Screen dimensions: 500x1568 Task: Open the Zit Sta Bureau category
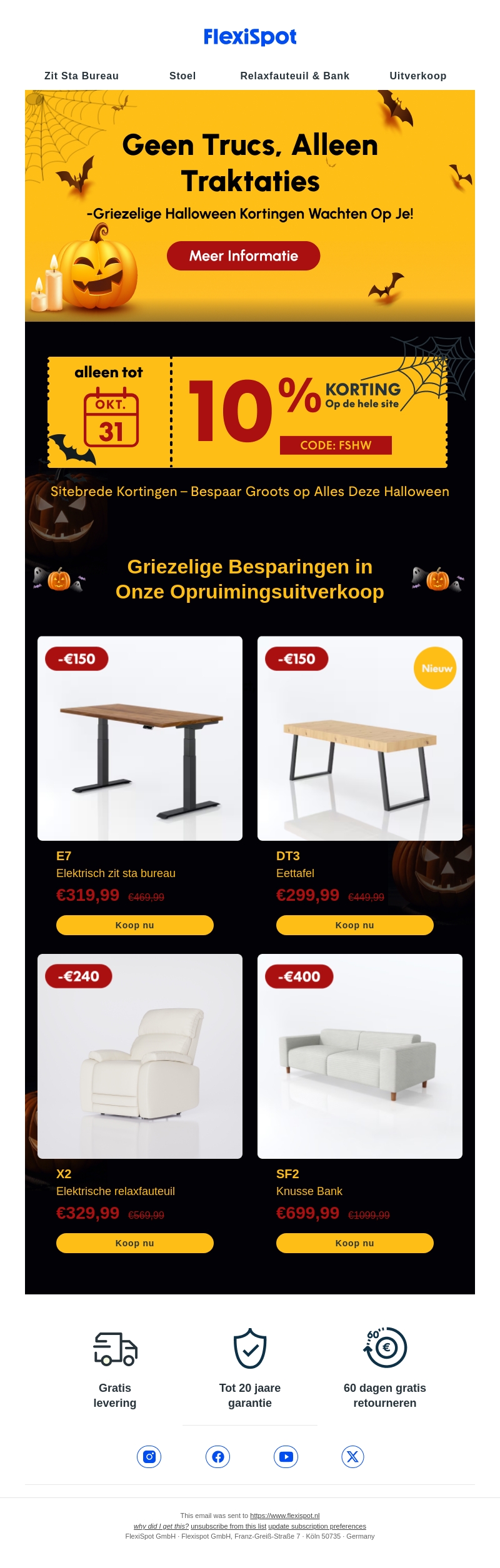(x=81, y=76)
